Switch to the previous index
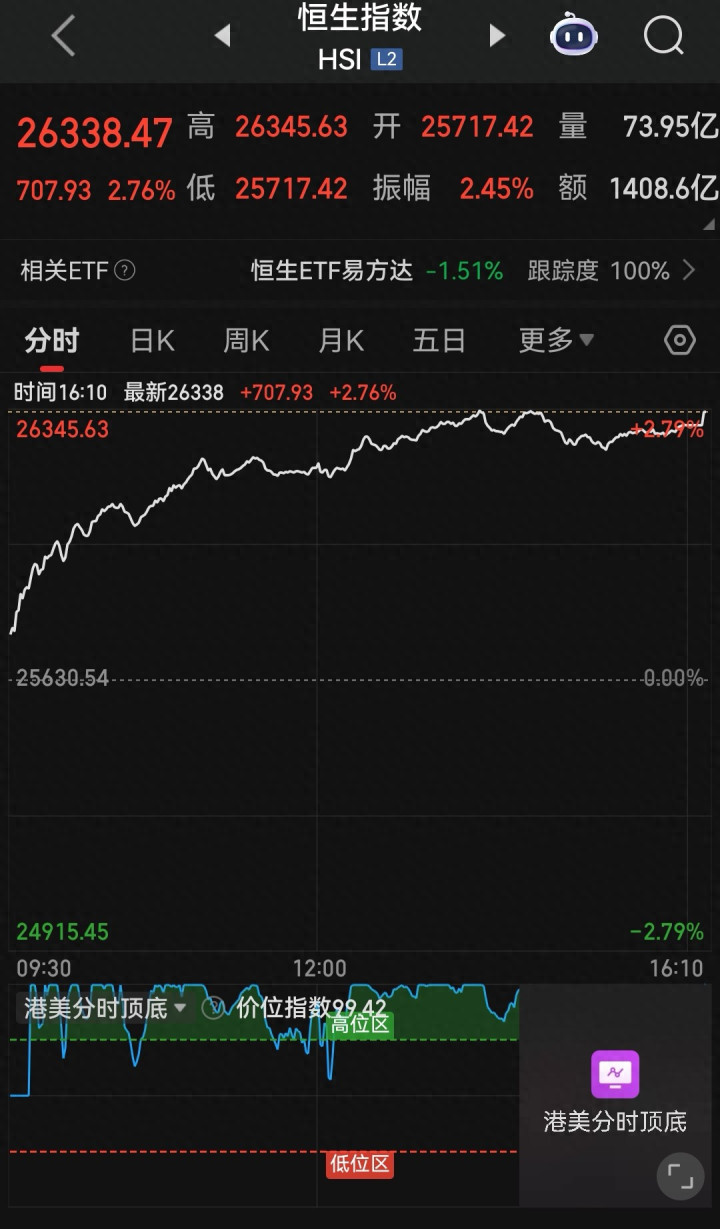Image resolution: width=720 pixels, height=1229 pixels. [x=222, y=37]
